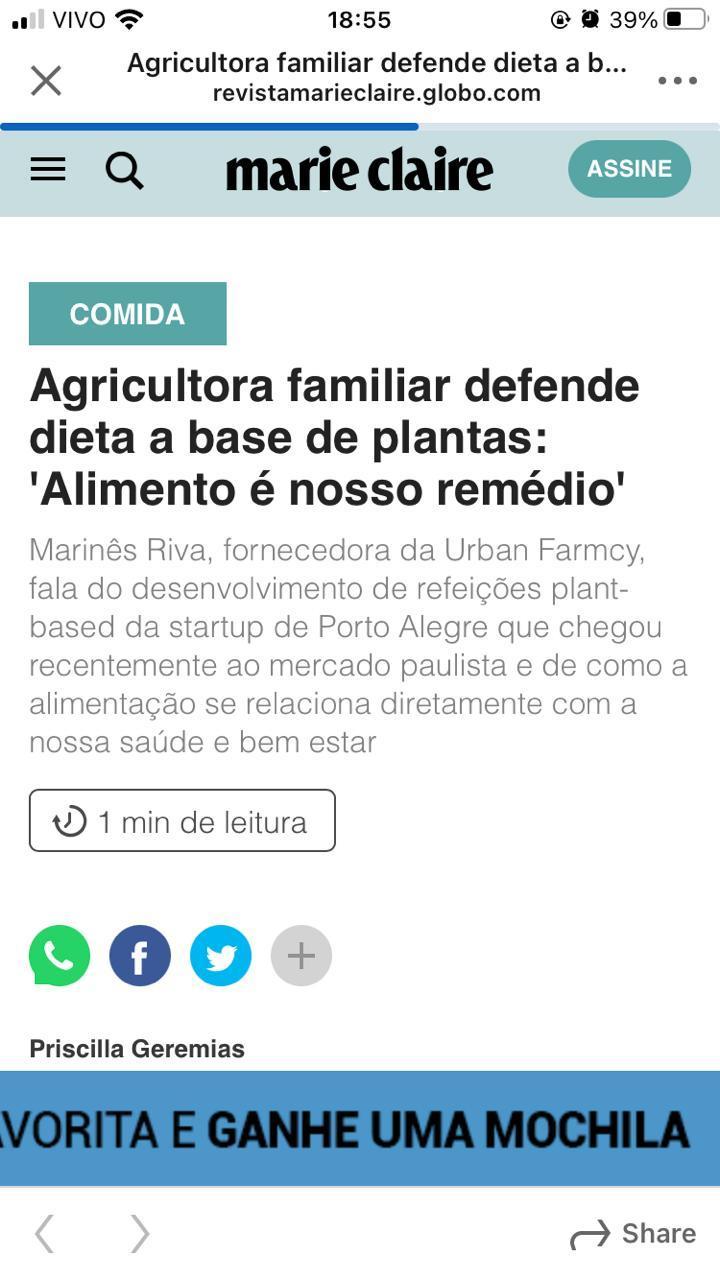This screenshot has width=720, height=1280.
Task: Close the in-app browser page
Action: click(46, 80)
